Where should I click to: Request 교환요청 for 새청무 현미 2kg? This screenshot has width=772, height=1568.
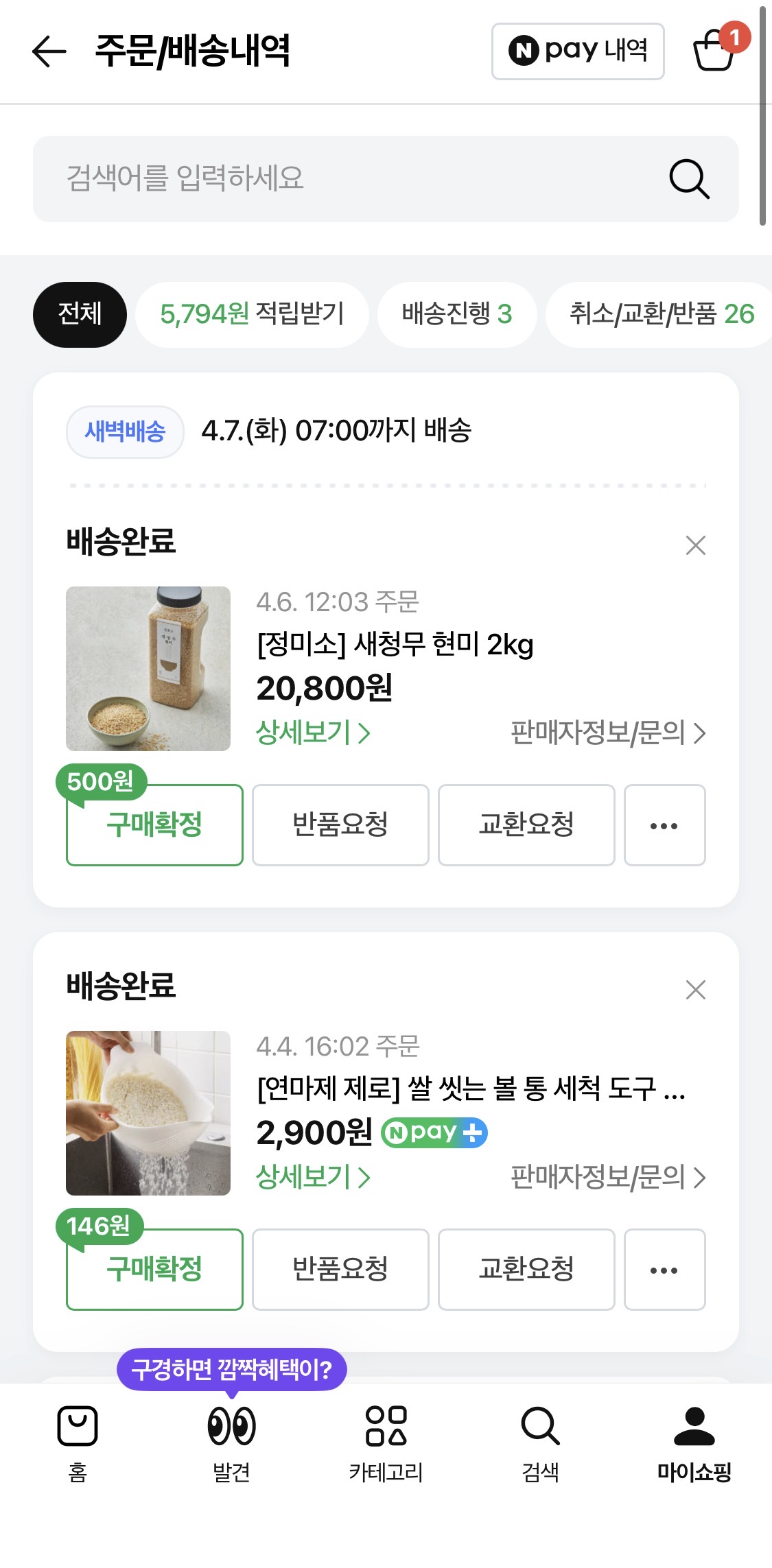pos(526,824)
